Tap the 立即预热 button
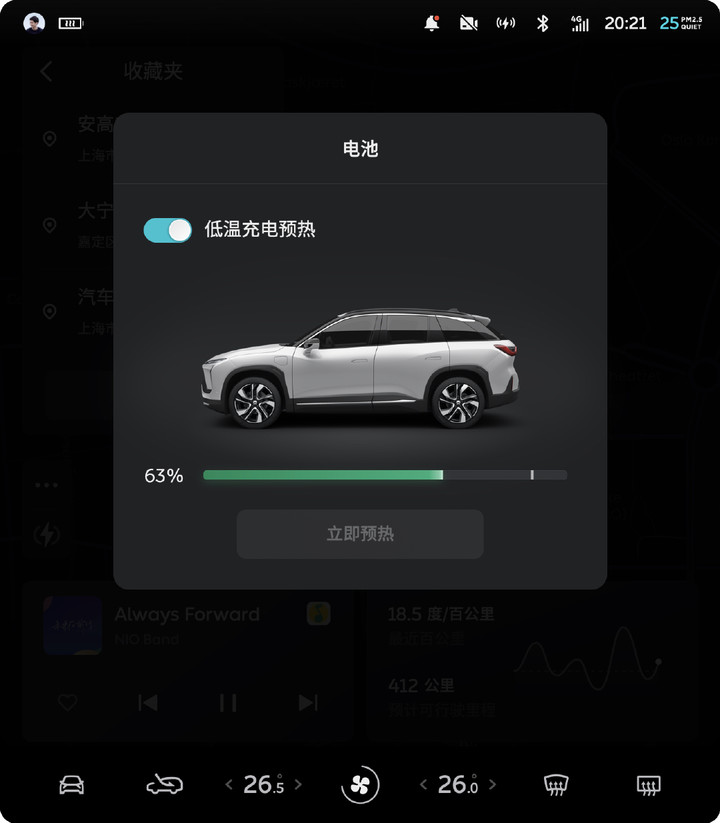The height and width of the screenshot is (823, 720). pyautogui.click(x=360, y=534)
